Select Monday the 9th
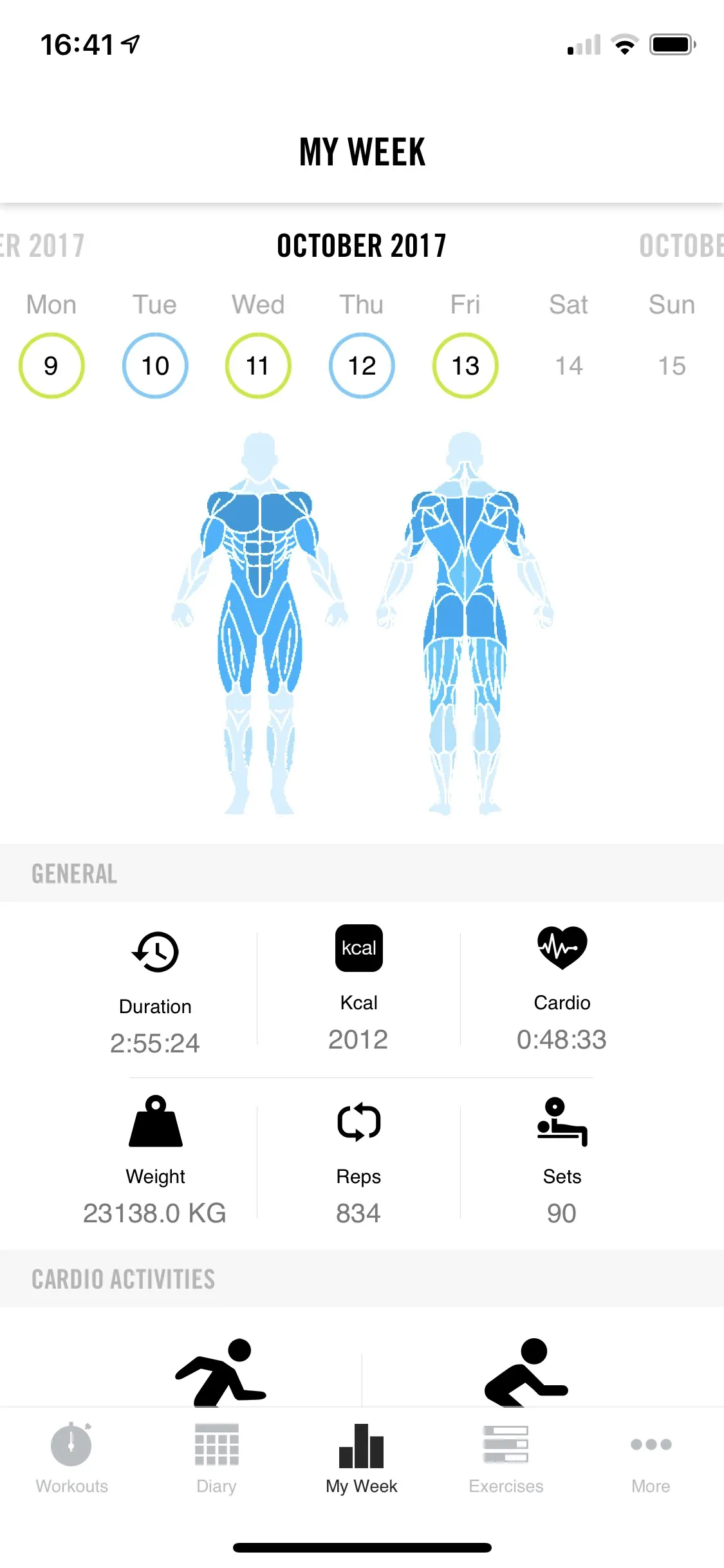 (51, 366)
